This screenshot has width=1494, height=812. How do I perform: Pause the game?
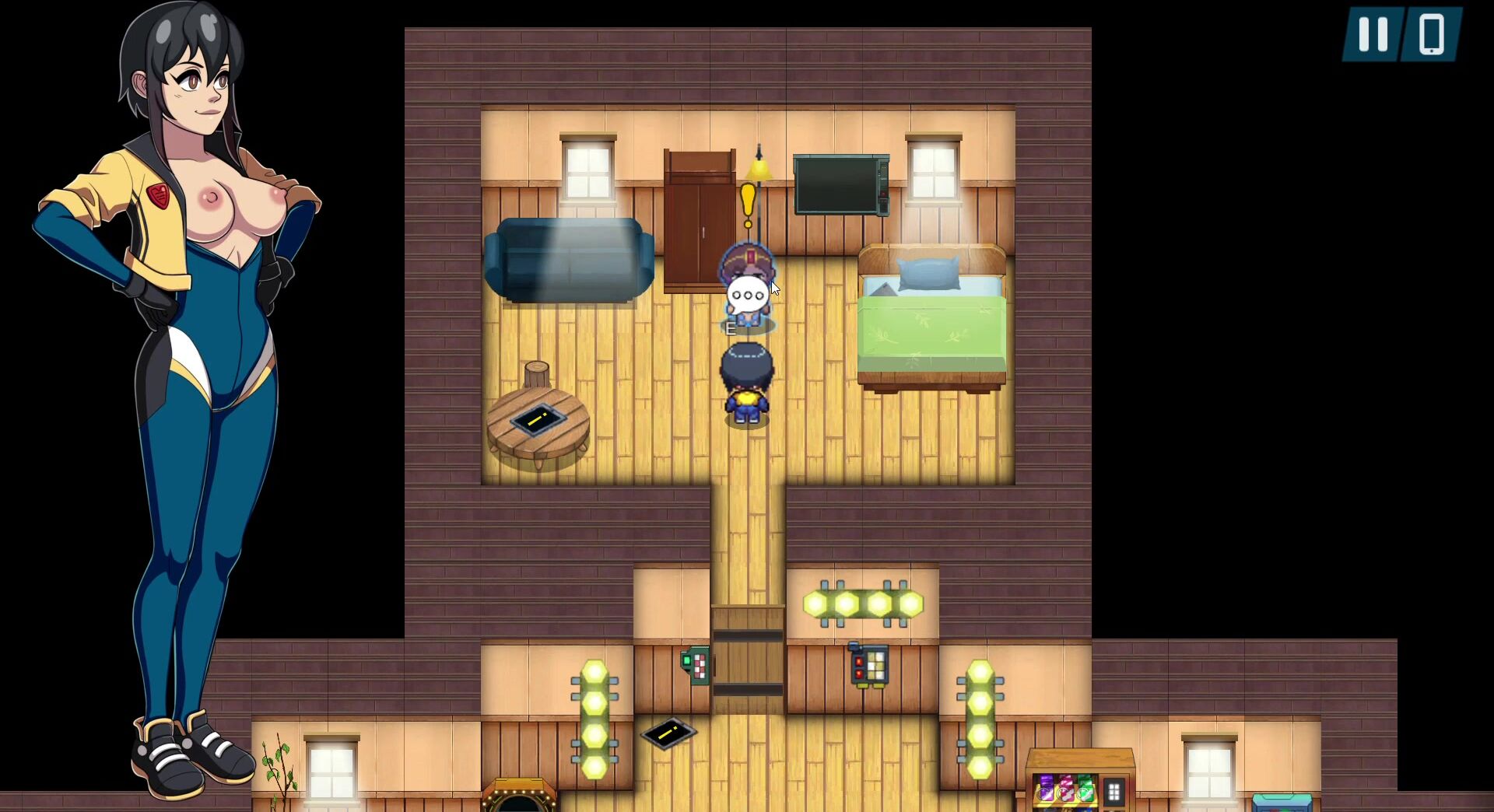pos(1373,34)
